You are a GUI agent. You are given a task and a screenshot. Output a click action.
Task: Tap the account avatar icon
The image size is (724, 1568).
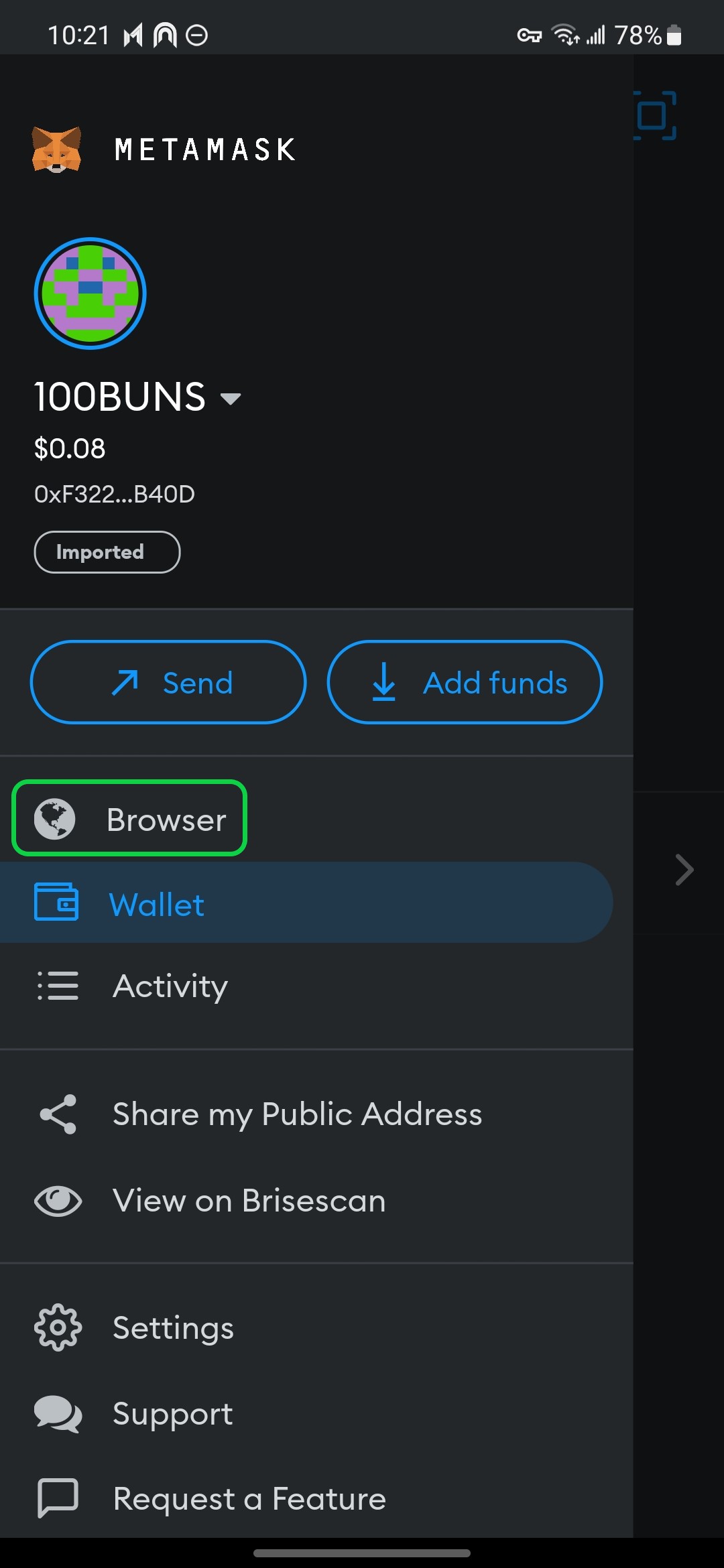point(90,293)
